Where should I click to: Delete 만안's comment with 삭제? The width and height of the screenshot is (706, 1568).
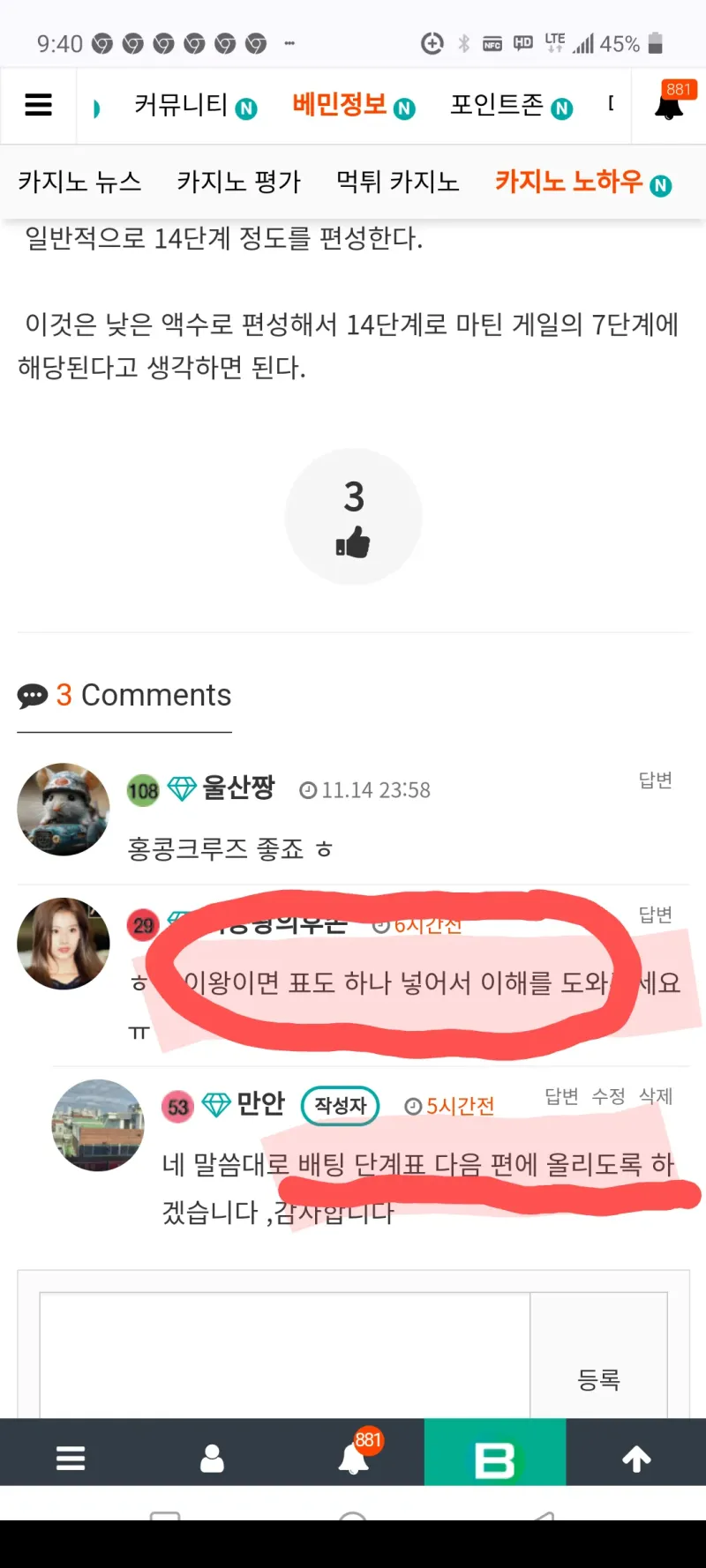pyautogui.click(x=656, y=1096)
